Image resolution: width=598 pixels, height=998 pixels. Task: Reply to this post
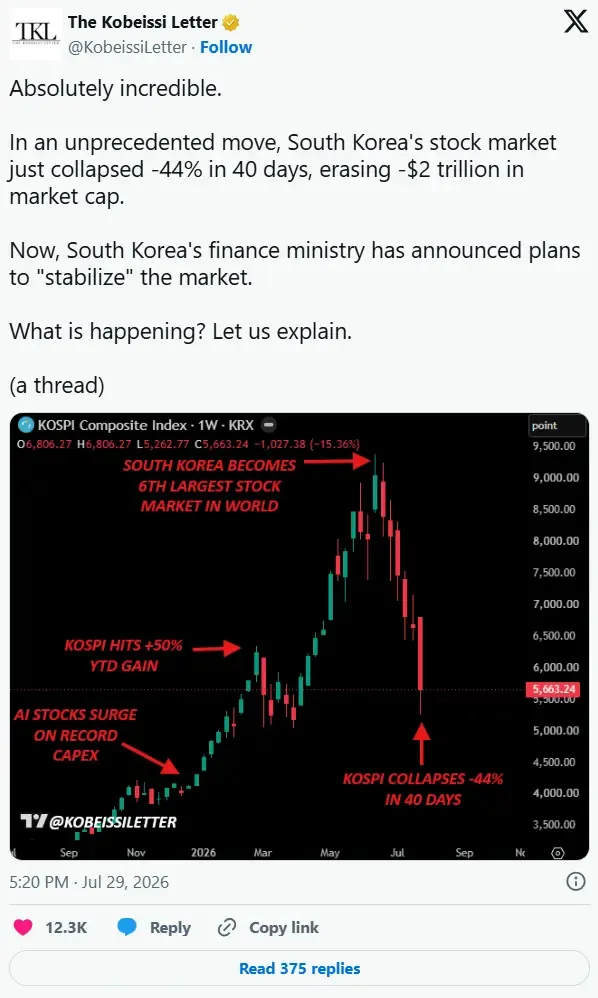(x=154, y=927)
